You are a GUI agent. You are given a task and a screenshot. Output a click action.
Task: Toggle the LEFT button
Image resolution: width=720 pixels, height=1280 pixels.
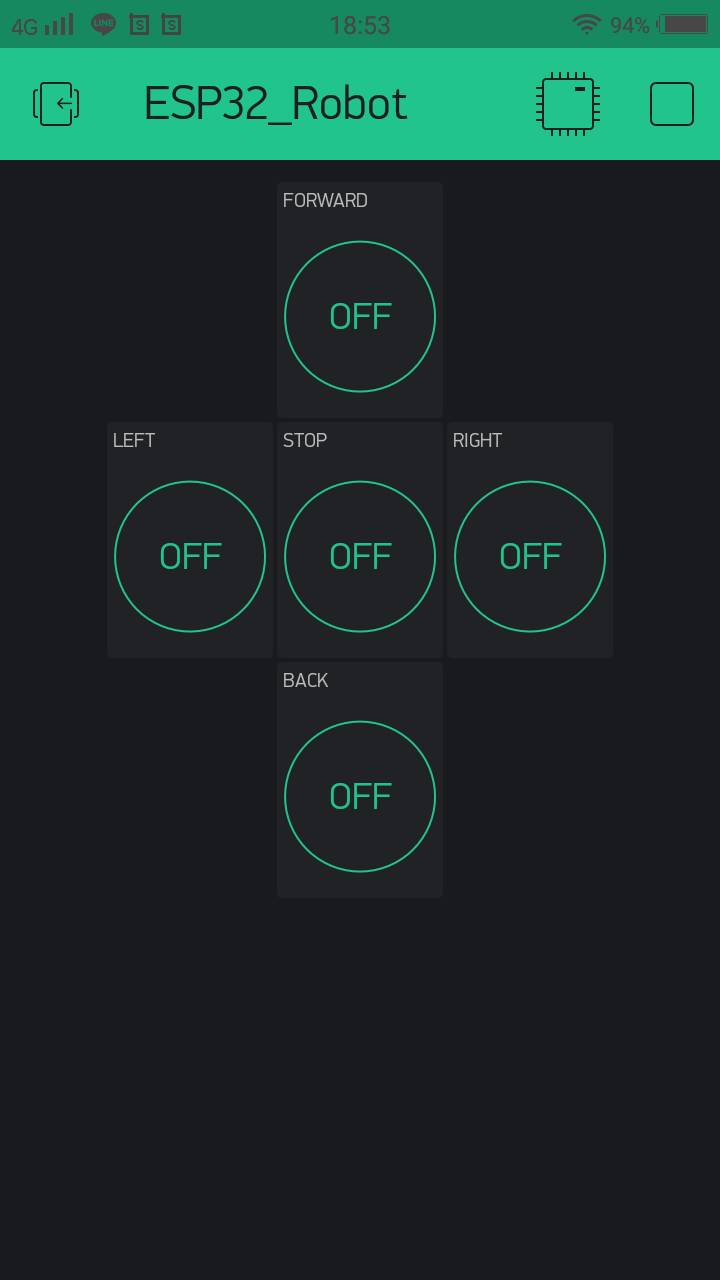coord(190,556)
